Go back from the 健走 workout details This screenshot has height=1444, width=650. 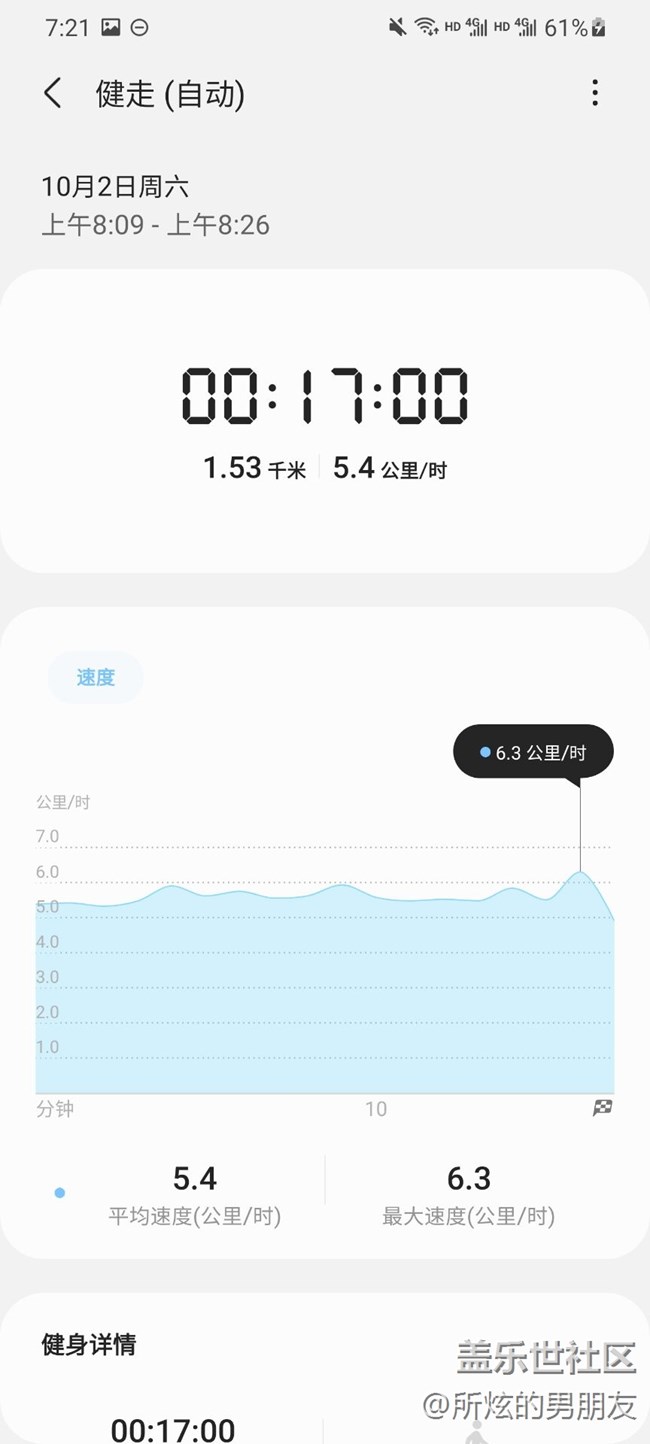(x=53, y=94)
